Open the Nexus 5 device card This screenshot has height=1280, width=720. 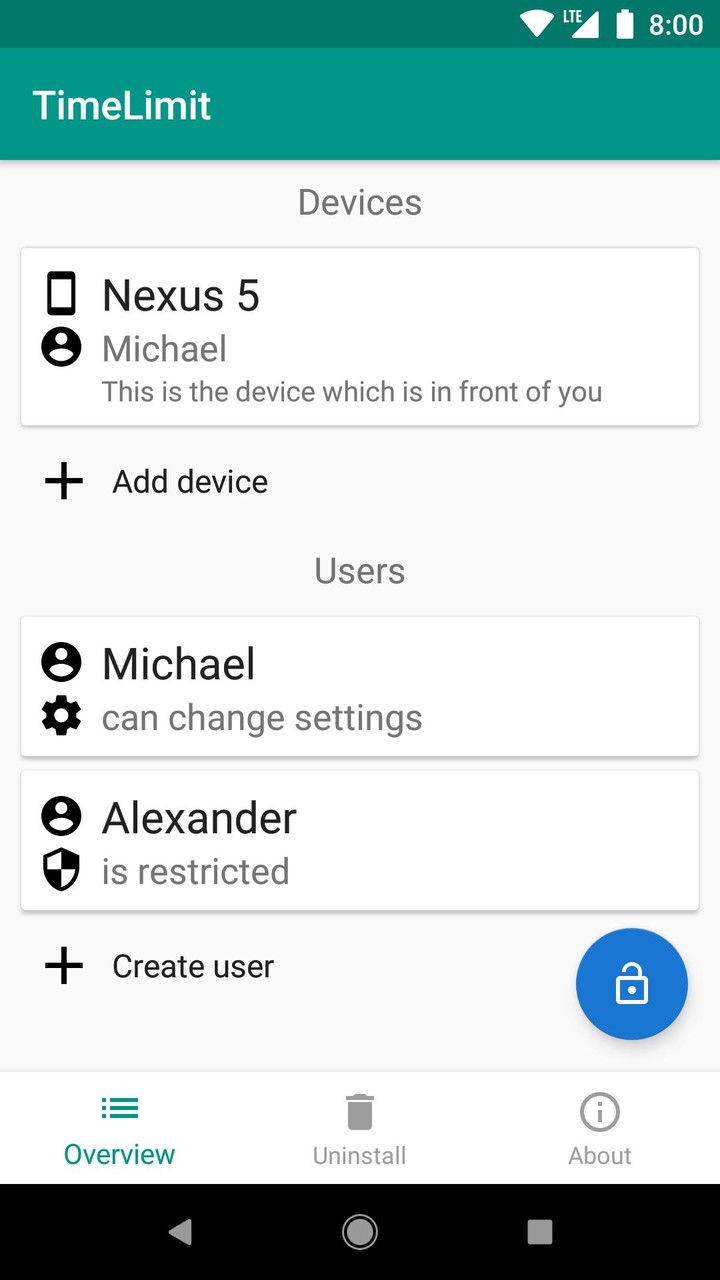point(360,334)
